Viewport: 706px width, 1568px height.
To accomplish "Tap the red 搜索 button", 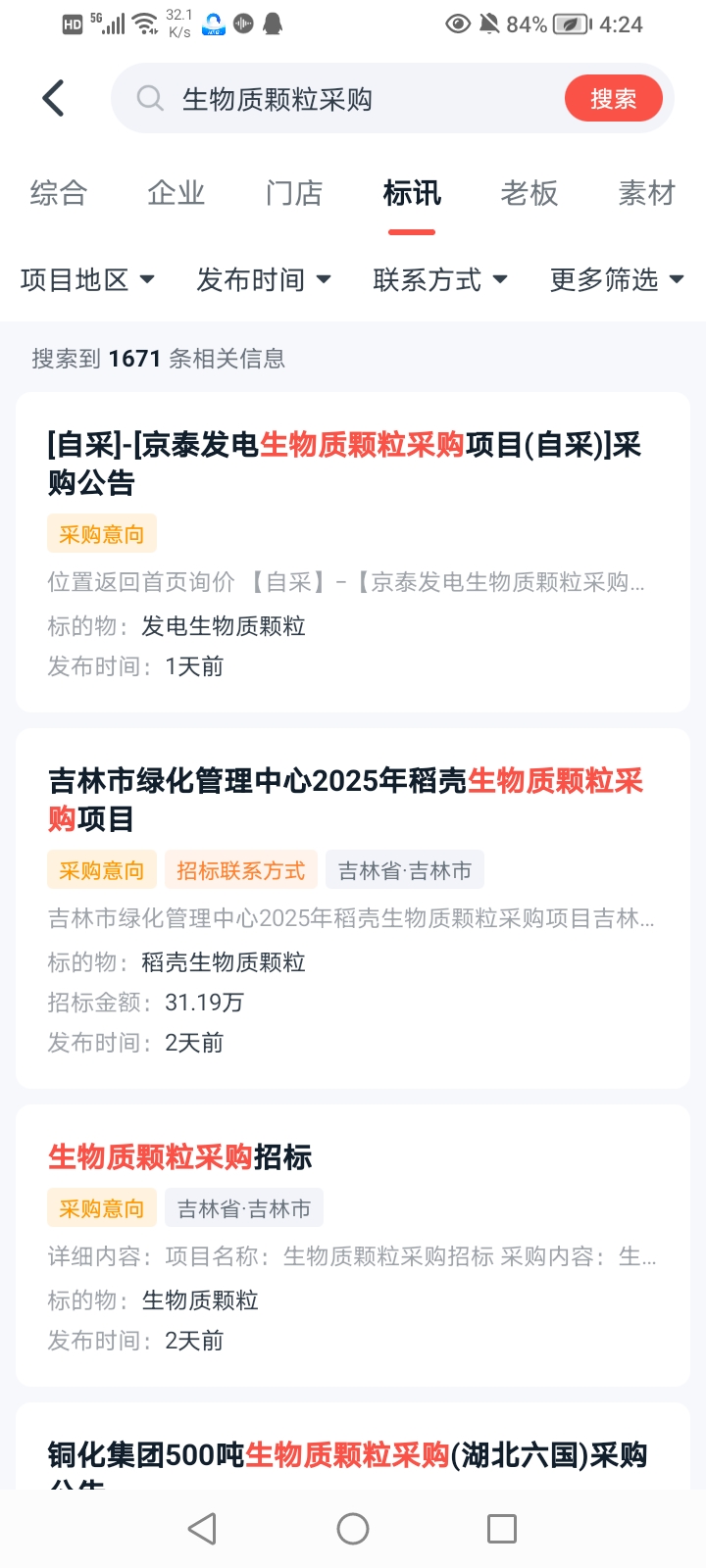I will (x=613, y=99).
